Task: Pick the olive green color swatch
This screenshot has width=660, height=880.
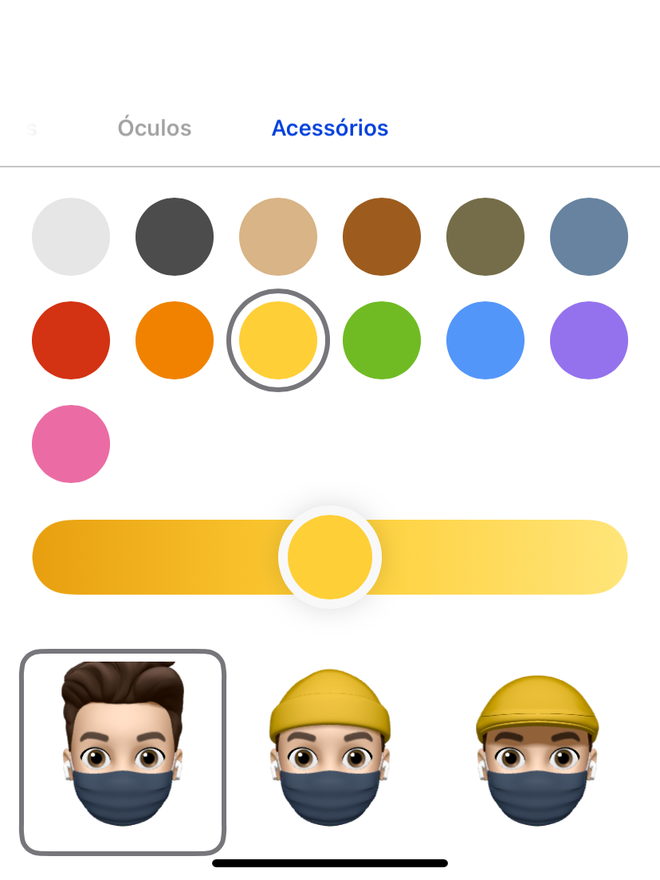Action: [x=485, y=237]
